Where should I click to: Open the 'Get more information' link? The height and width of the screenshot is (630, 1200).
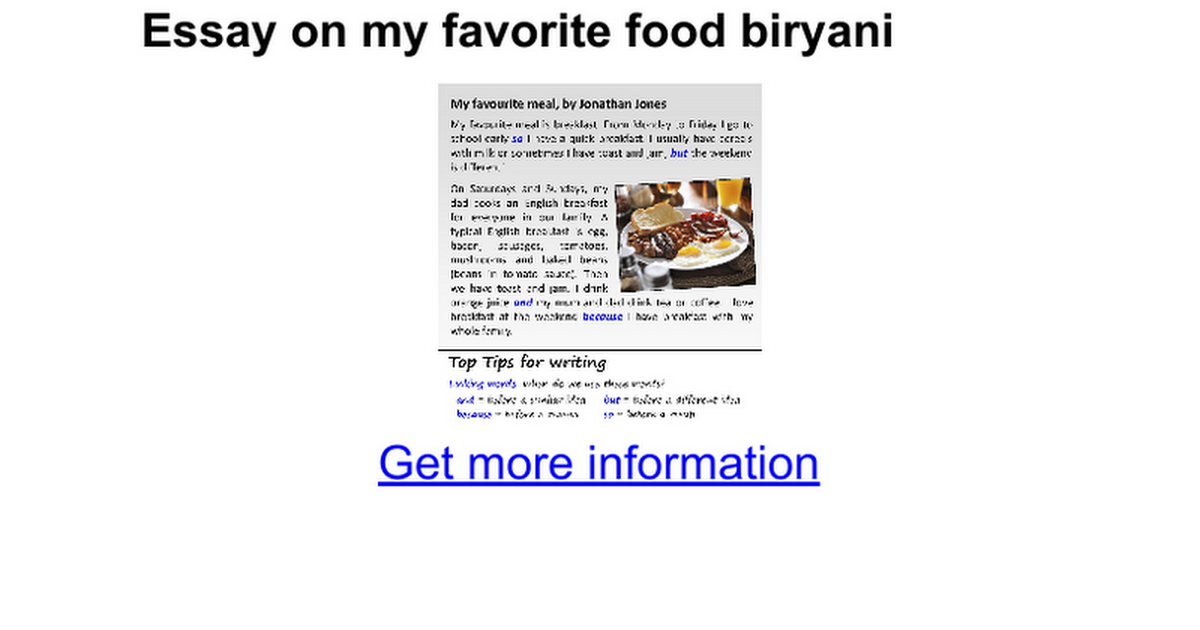click(x=598, y=464)
